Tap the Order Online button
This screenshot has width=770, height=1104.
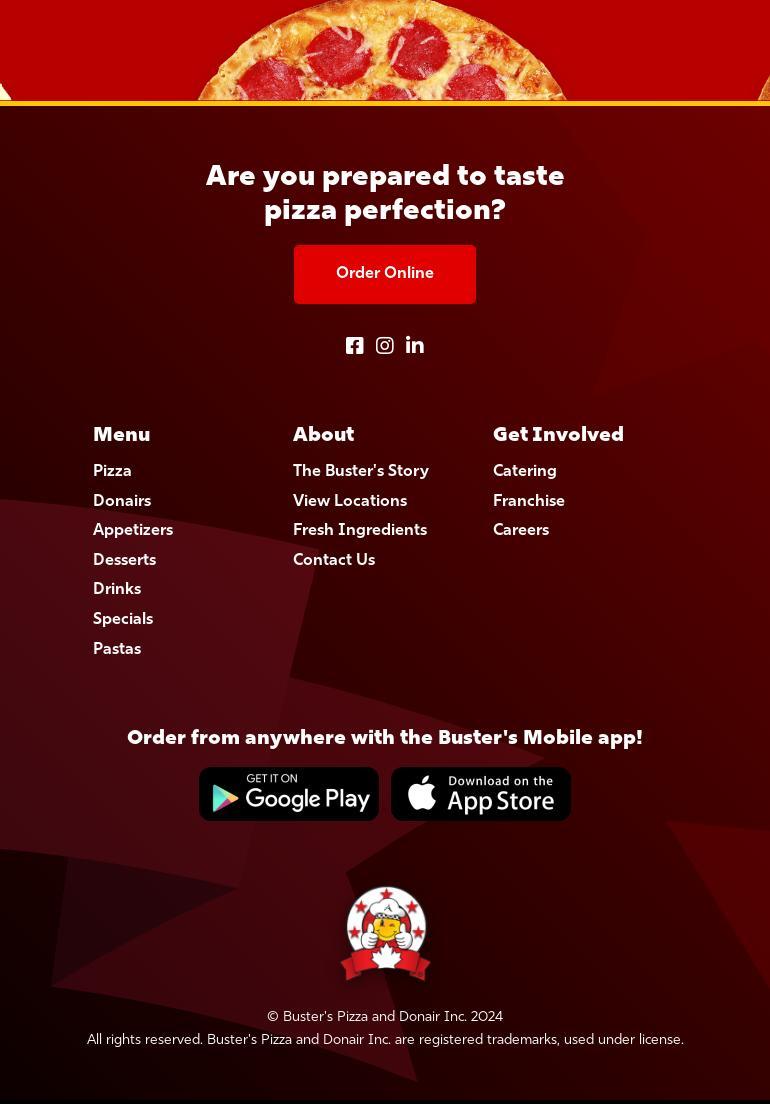(385, 274)
